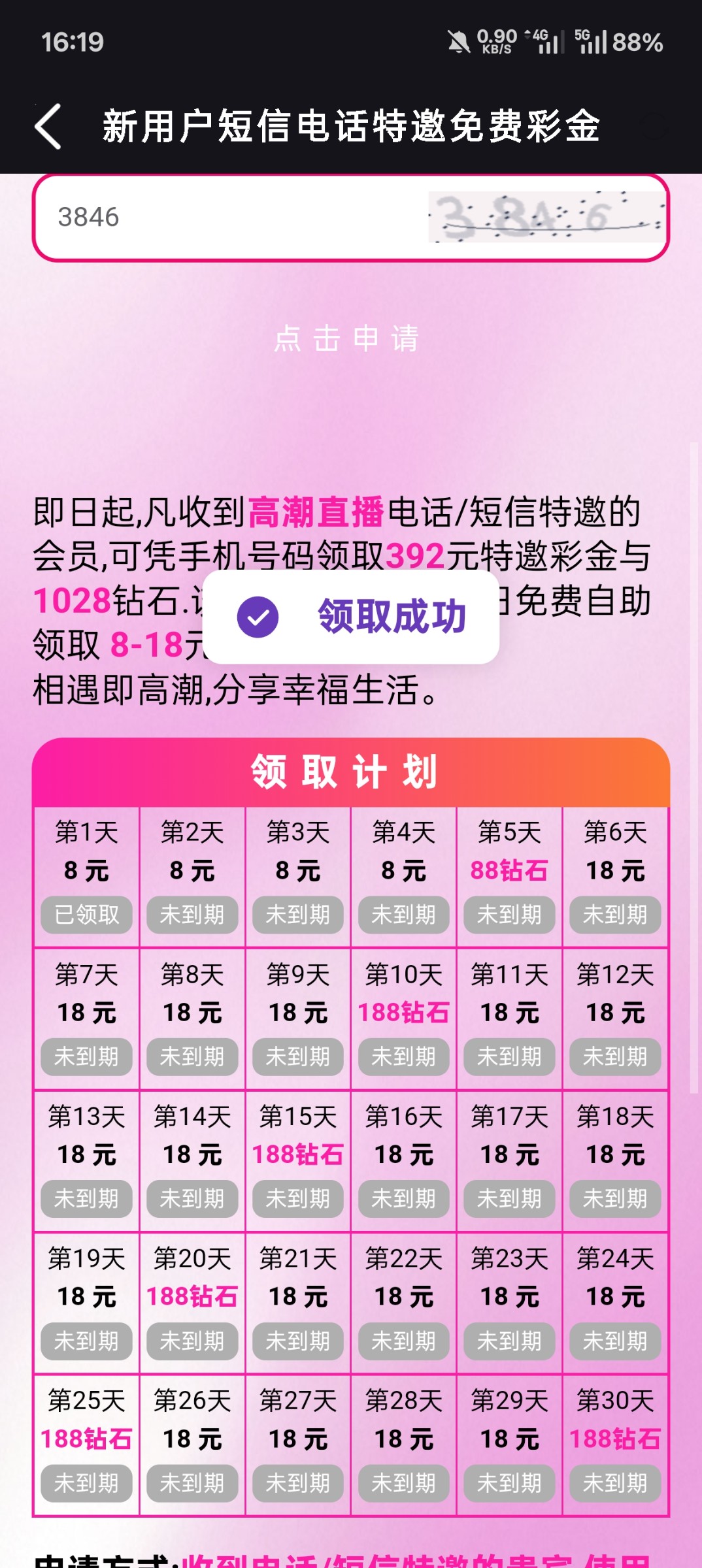Refresh the captcha code image

546,218
